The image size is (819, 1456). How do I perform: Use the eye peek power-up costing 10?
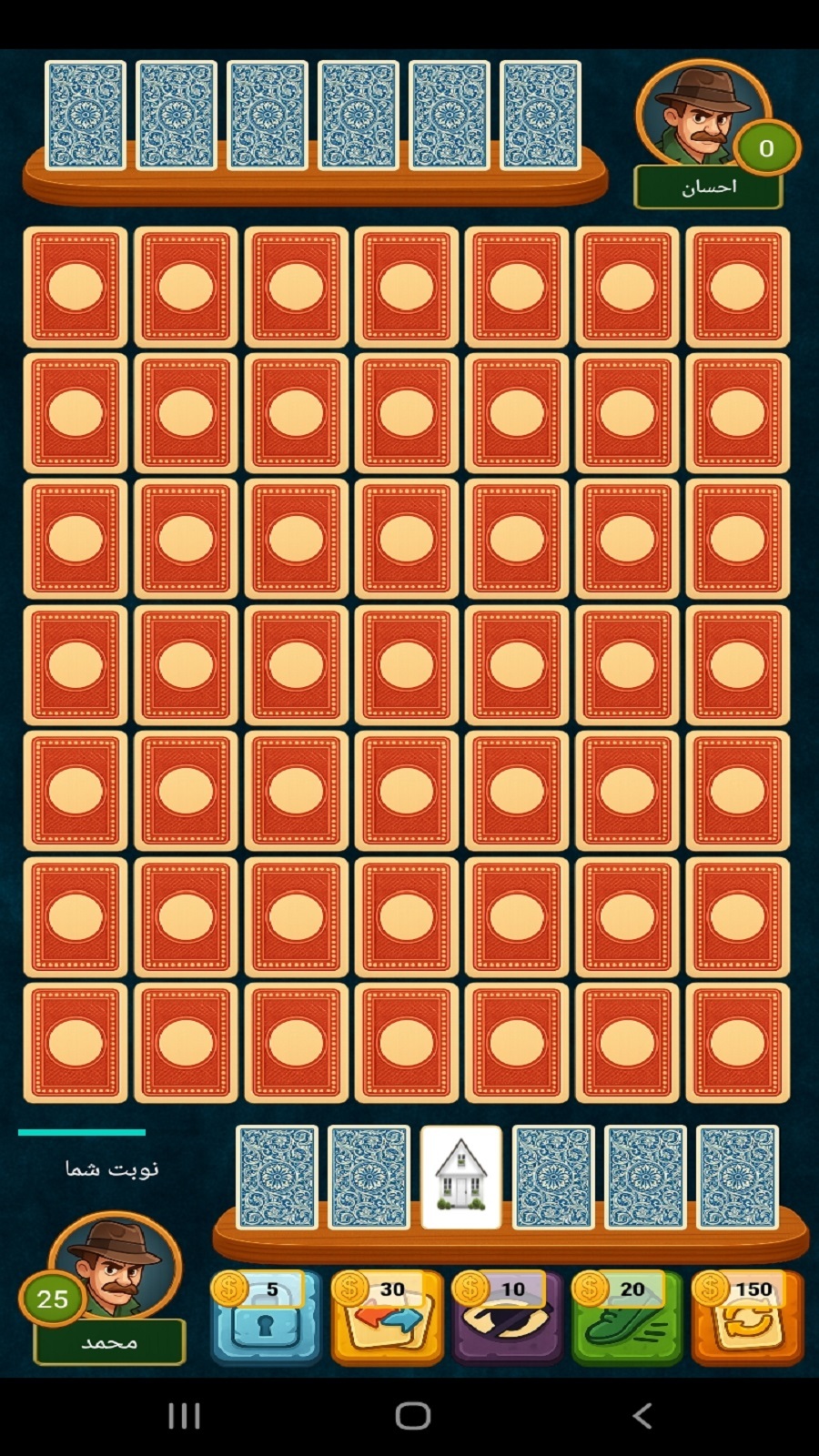(507, 1318)
